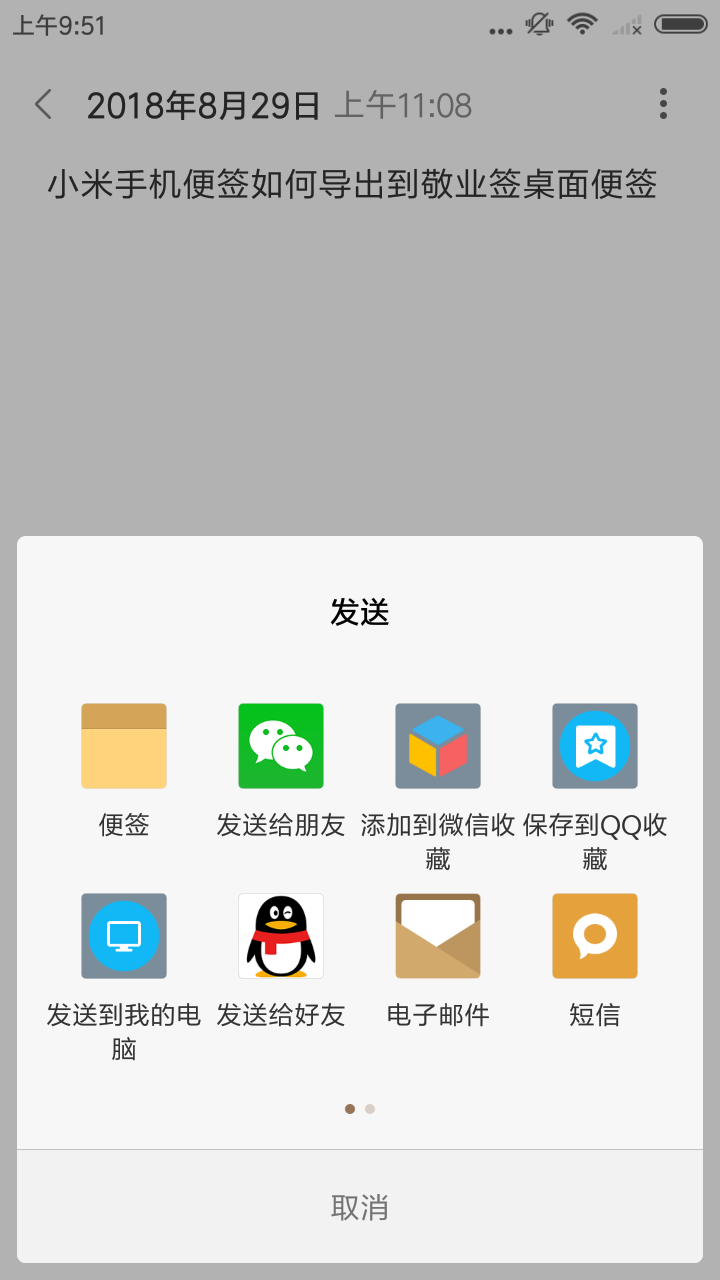
Task: Choose 添加到微信收藏
Action: (x=438, y=746)
